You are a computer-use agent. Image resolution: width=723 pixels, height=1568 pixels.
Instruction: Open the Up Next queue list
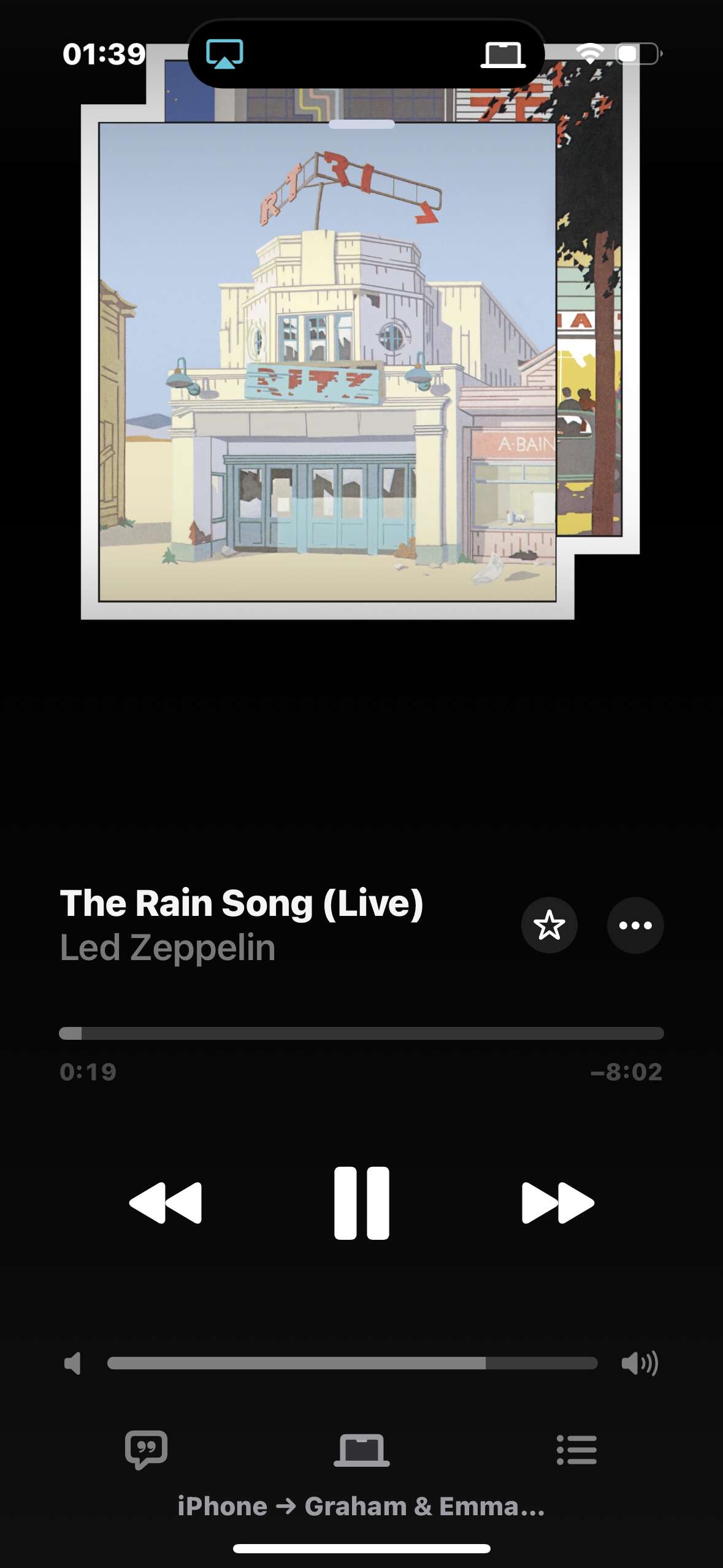pos(576,1450)
